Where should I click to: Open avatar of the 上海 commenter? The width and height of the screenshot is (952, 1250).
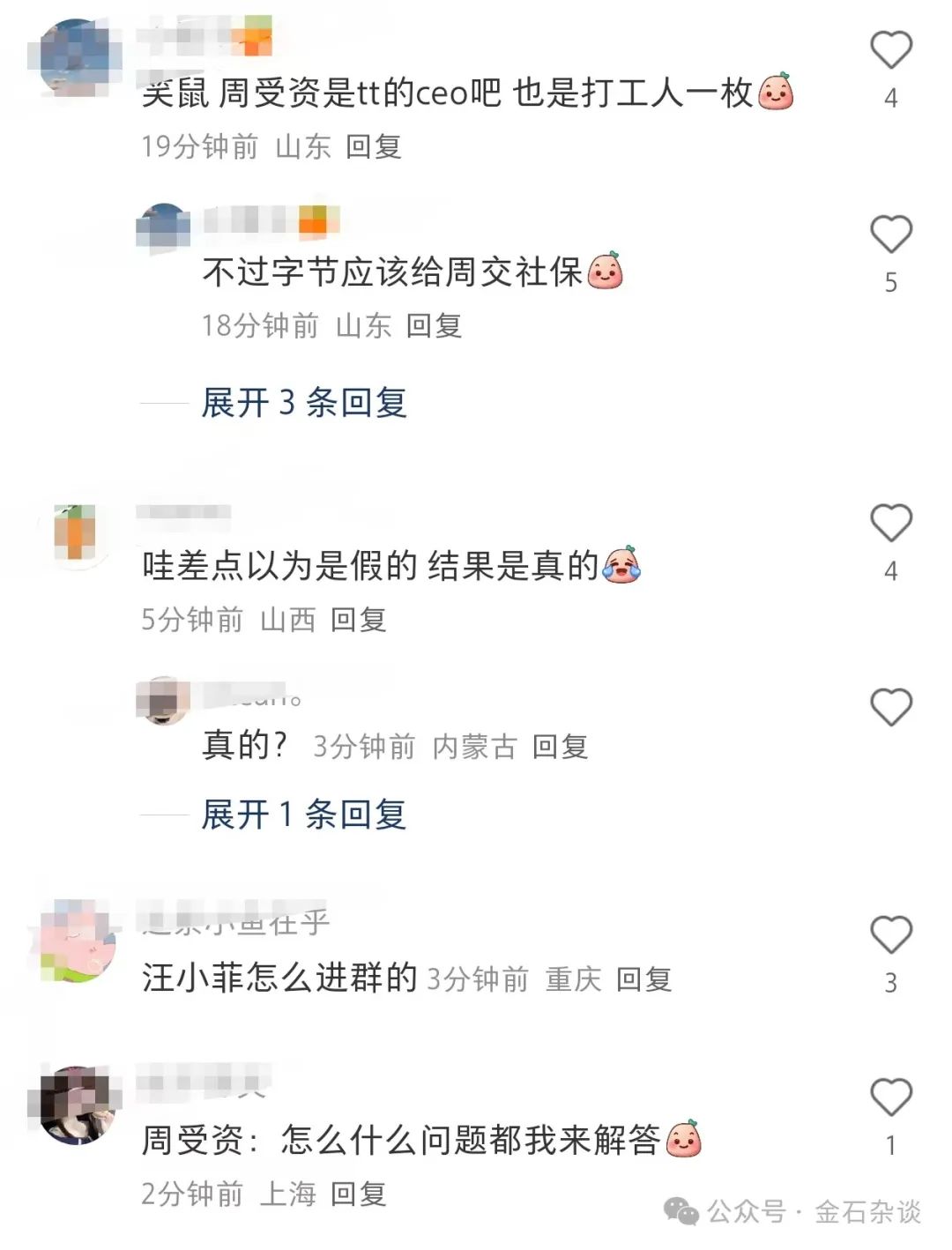76,1105
